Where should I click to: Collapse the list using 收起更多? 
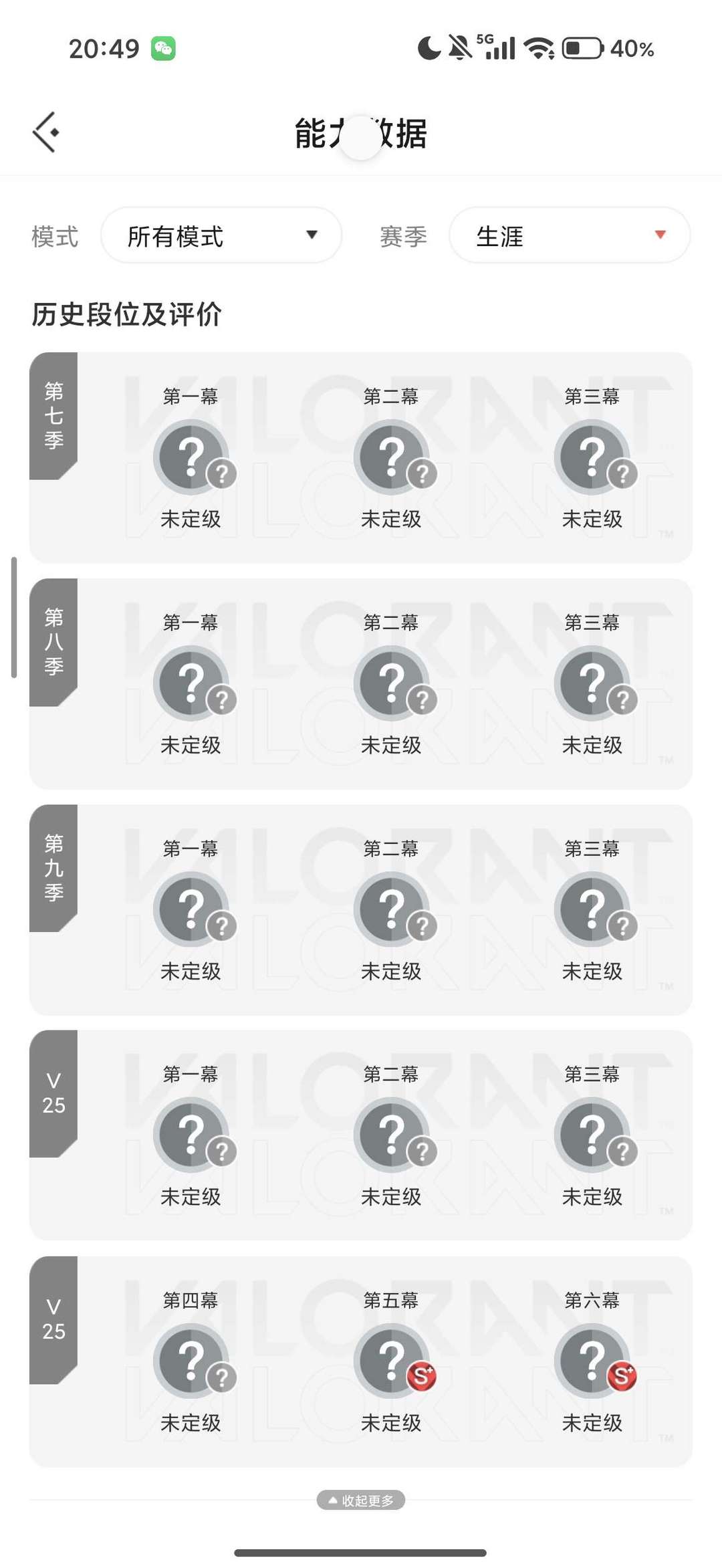point(361,1500)
